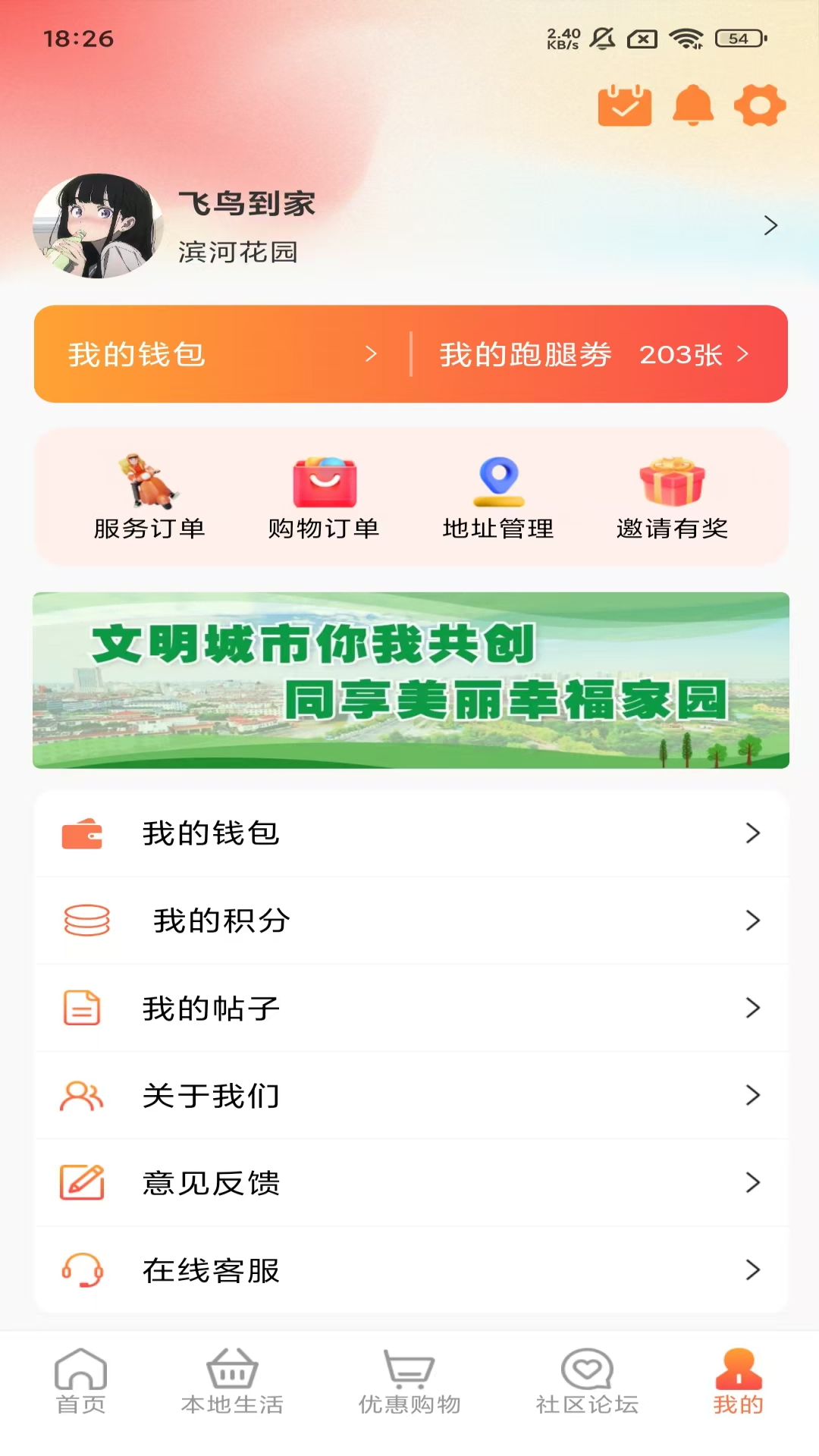Open the 我的钱包 list row
The width and height of the screenshot is (819, 1456).
411,833
